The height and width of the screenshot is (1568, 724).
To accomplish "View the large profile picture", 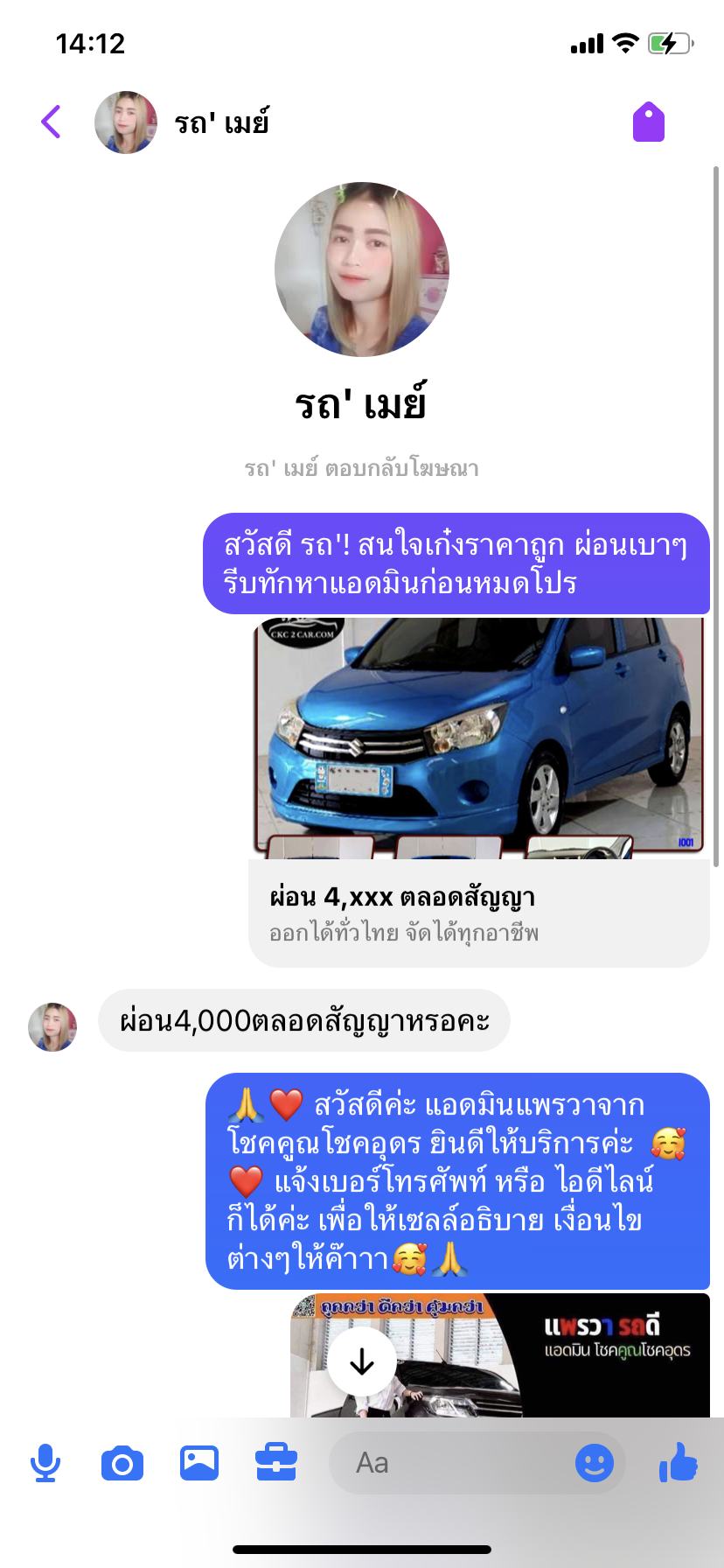I will pos(362,269).
